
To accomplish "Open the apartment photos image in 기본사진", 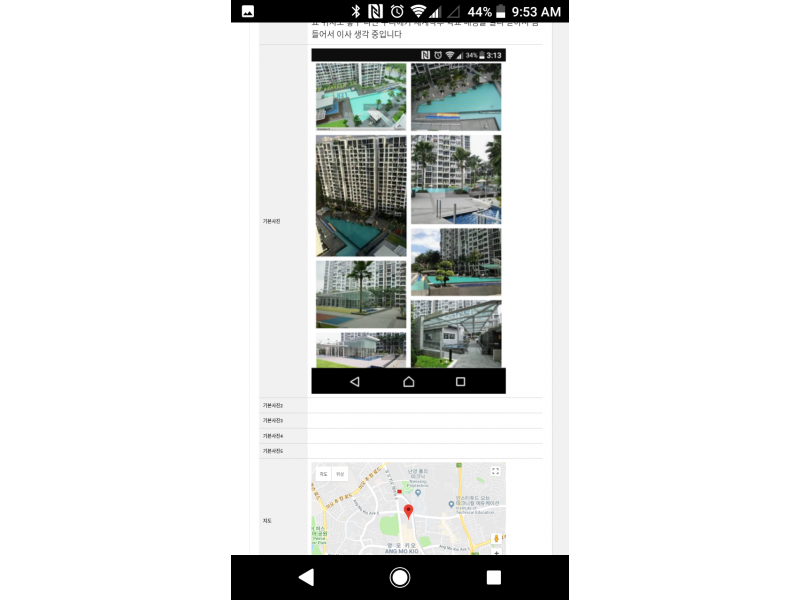I will tap(408, 220).
